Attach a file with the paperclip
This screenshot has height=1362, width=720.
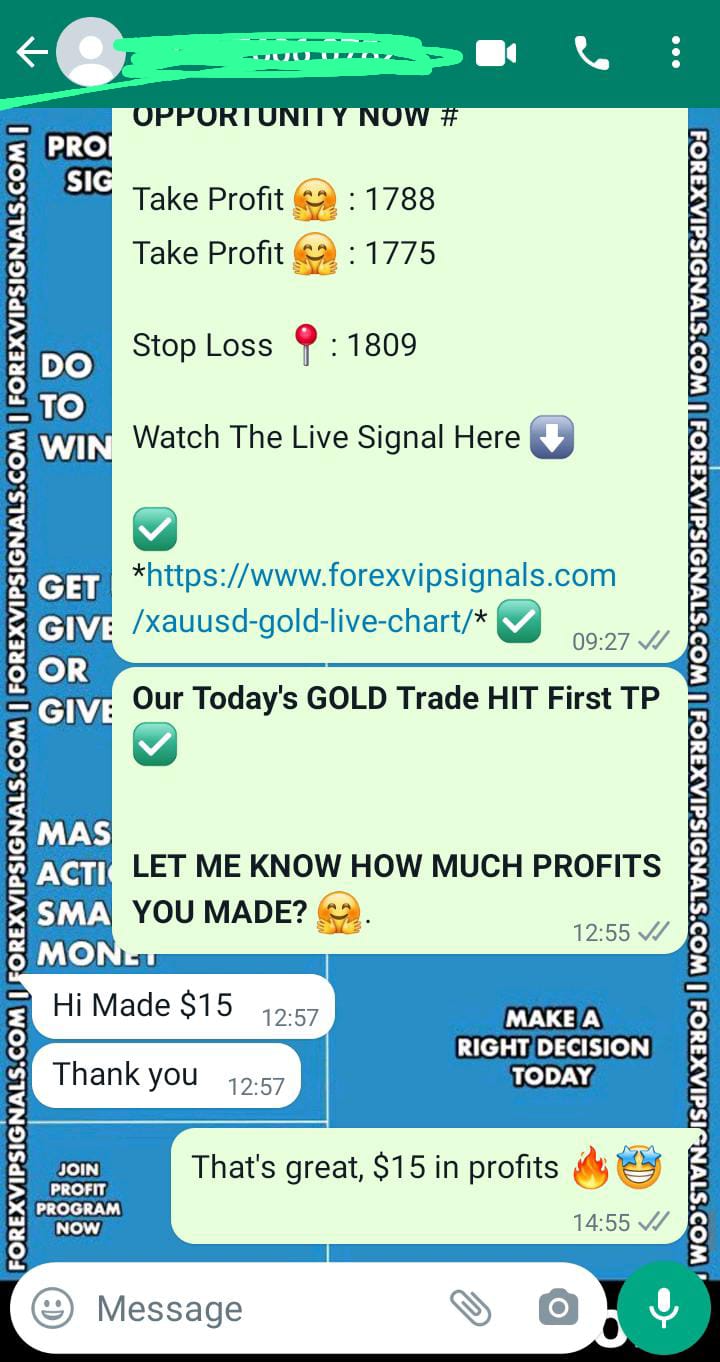(x=470, y=1307)
